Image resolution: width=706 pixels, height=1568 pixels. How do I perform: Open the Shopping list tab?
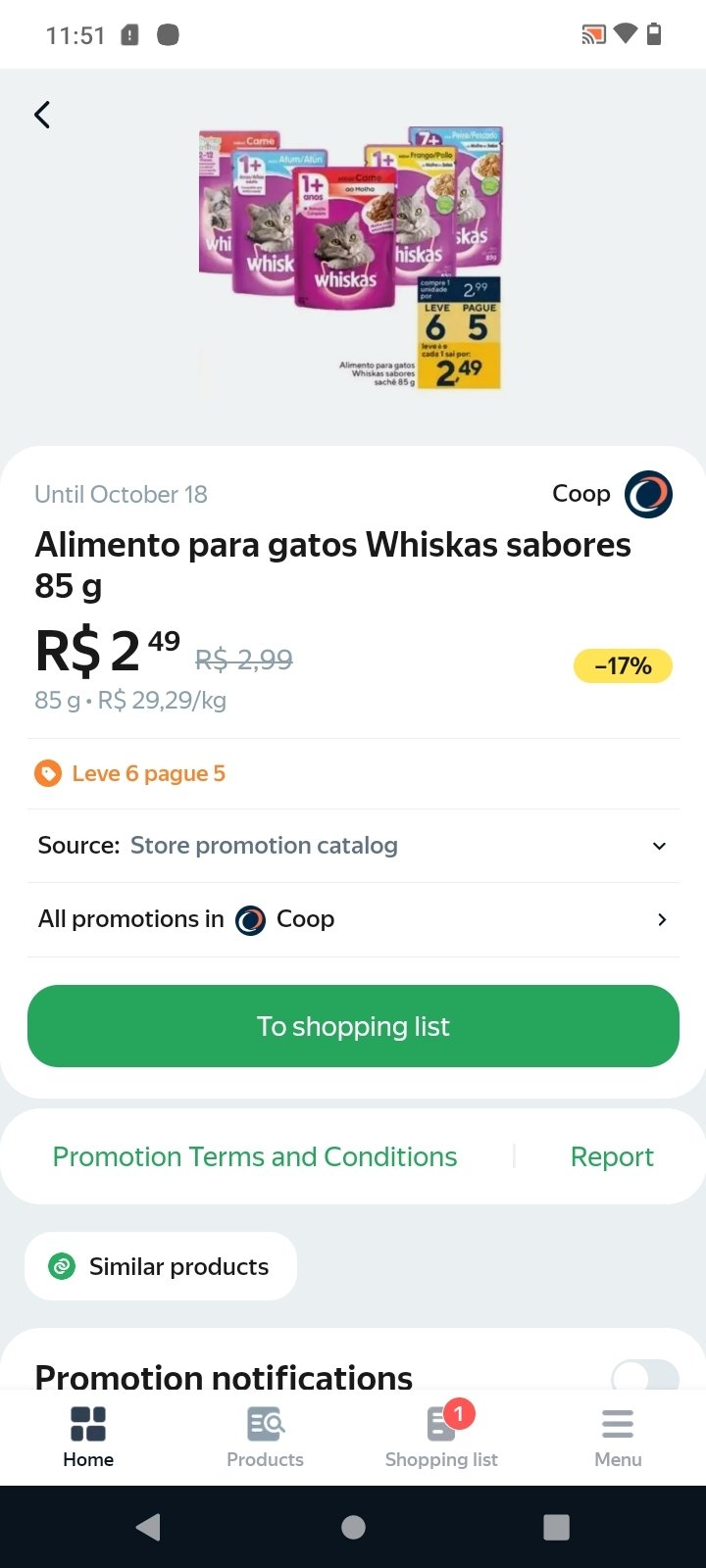tap(441, 1438)
